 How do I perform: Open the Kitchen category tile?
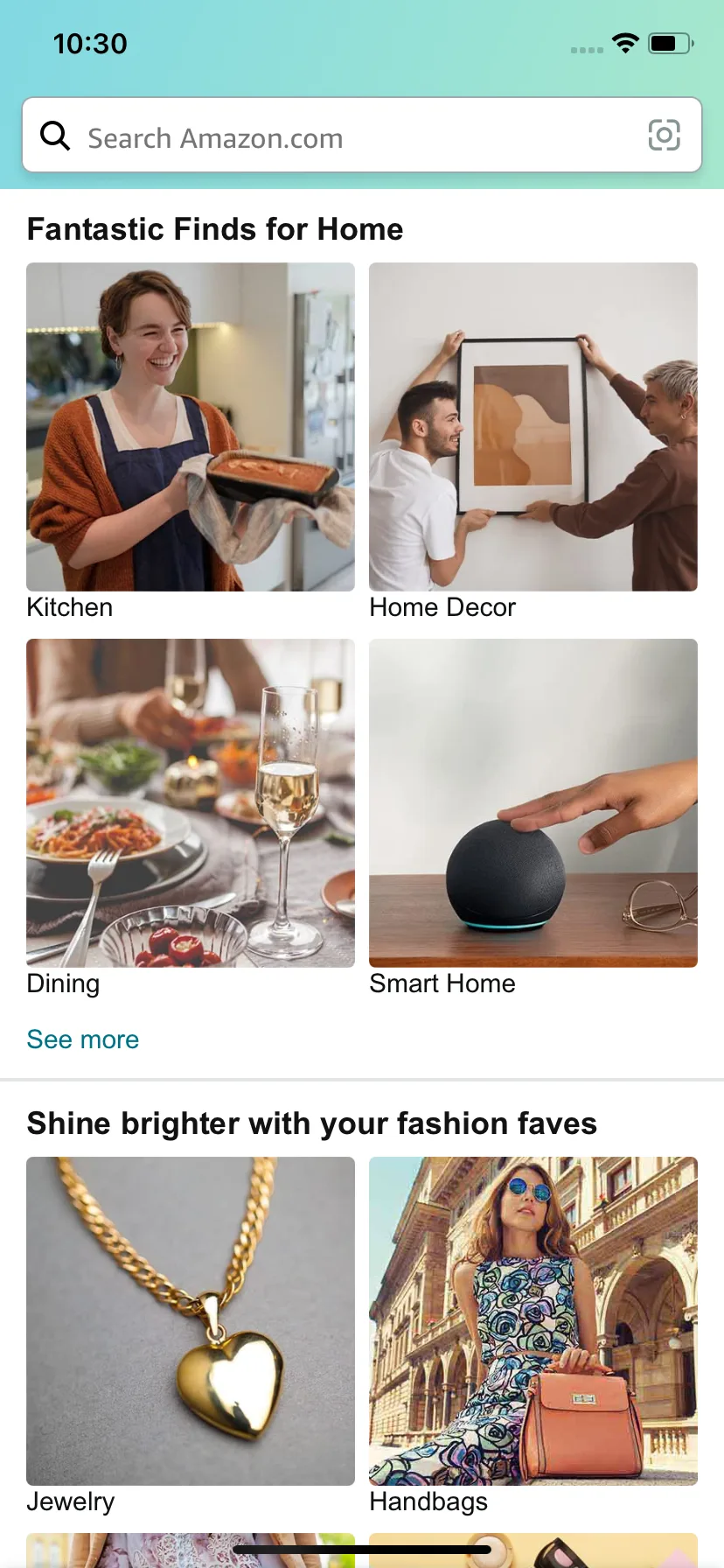coord(191,442)
